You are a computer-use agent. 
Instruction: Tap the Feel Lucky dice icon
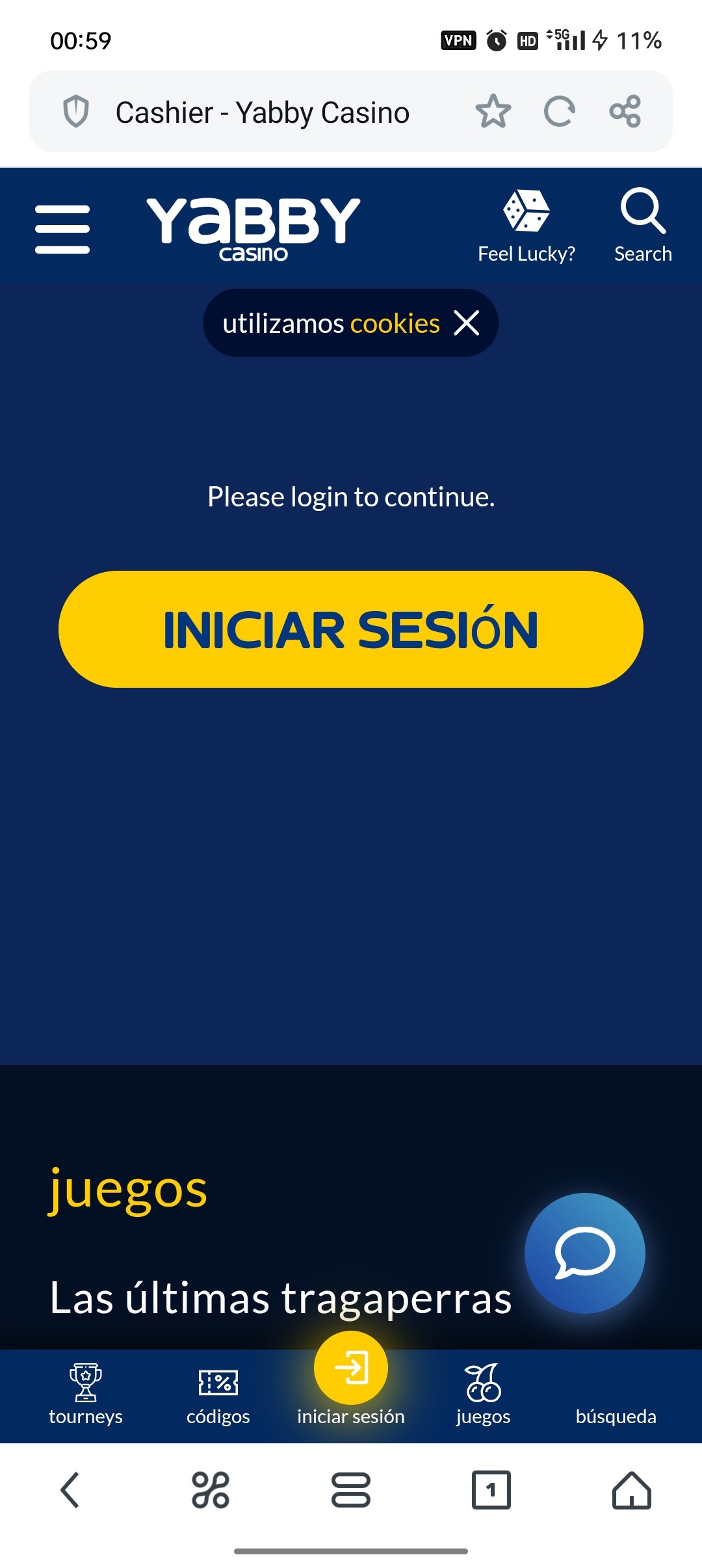coord(526,212)
